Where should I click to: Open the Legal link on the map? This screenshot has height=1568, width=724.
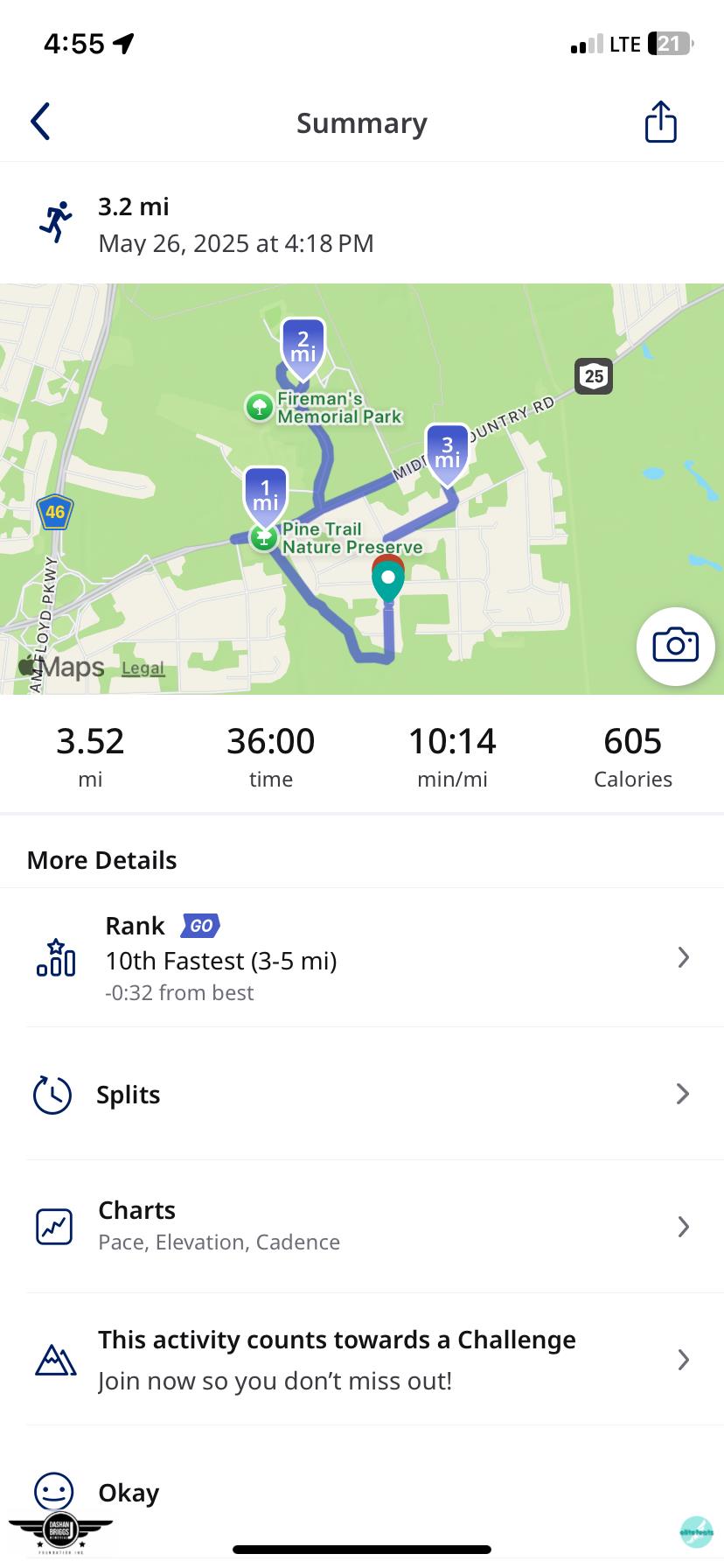[x=143, y=668]
